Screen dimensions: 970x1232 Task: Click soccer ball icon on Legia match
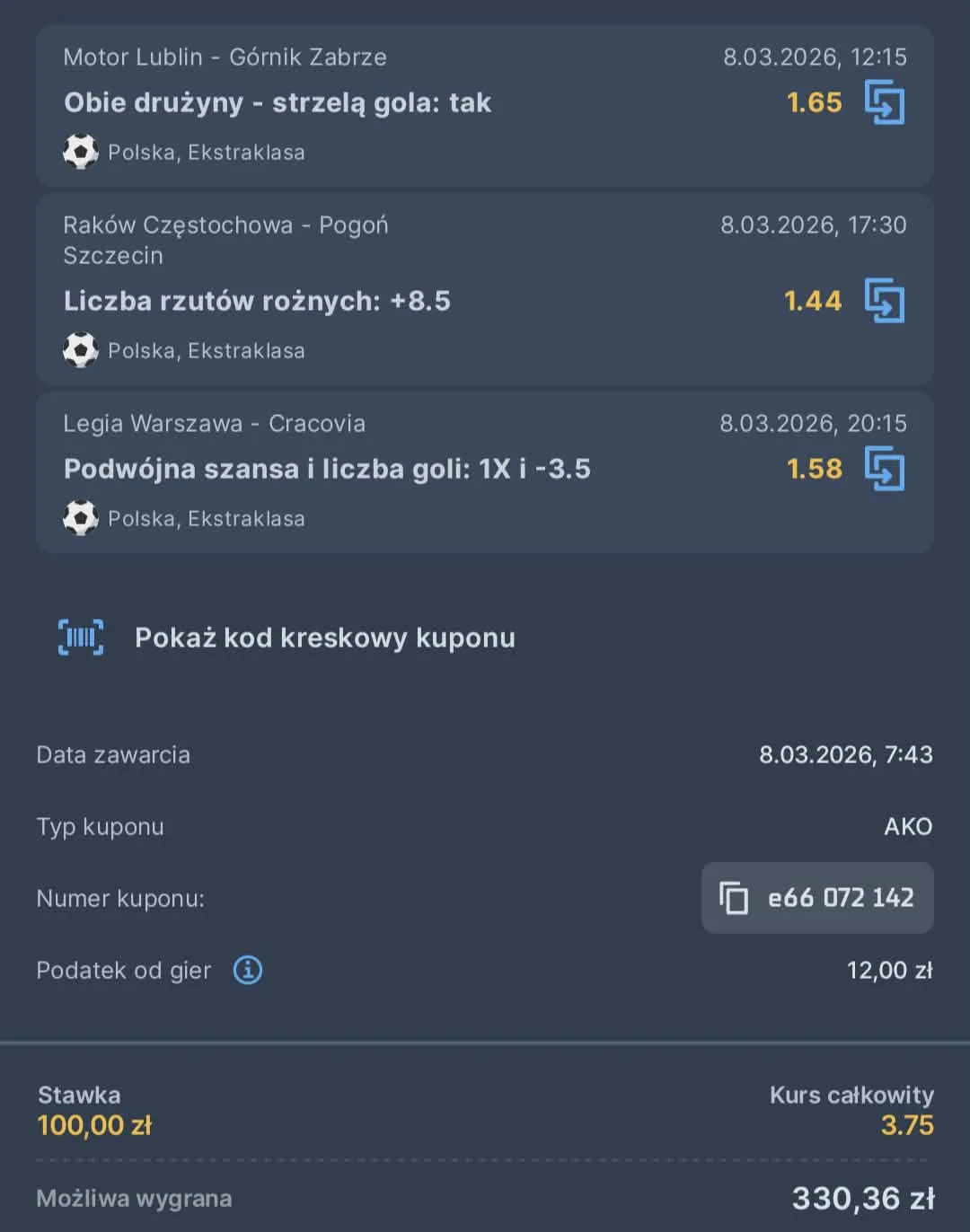pyautogui.click(x=81, y=518)
